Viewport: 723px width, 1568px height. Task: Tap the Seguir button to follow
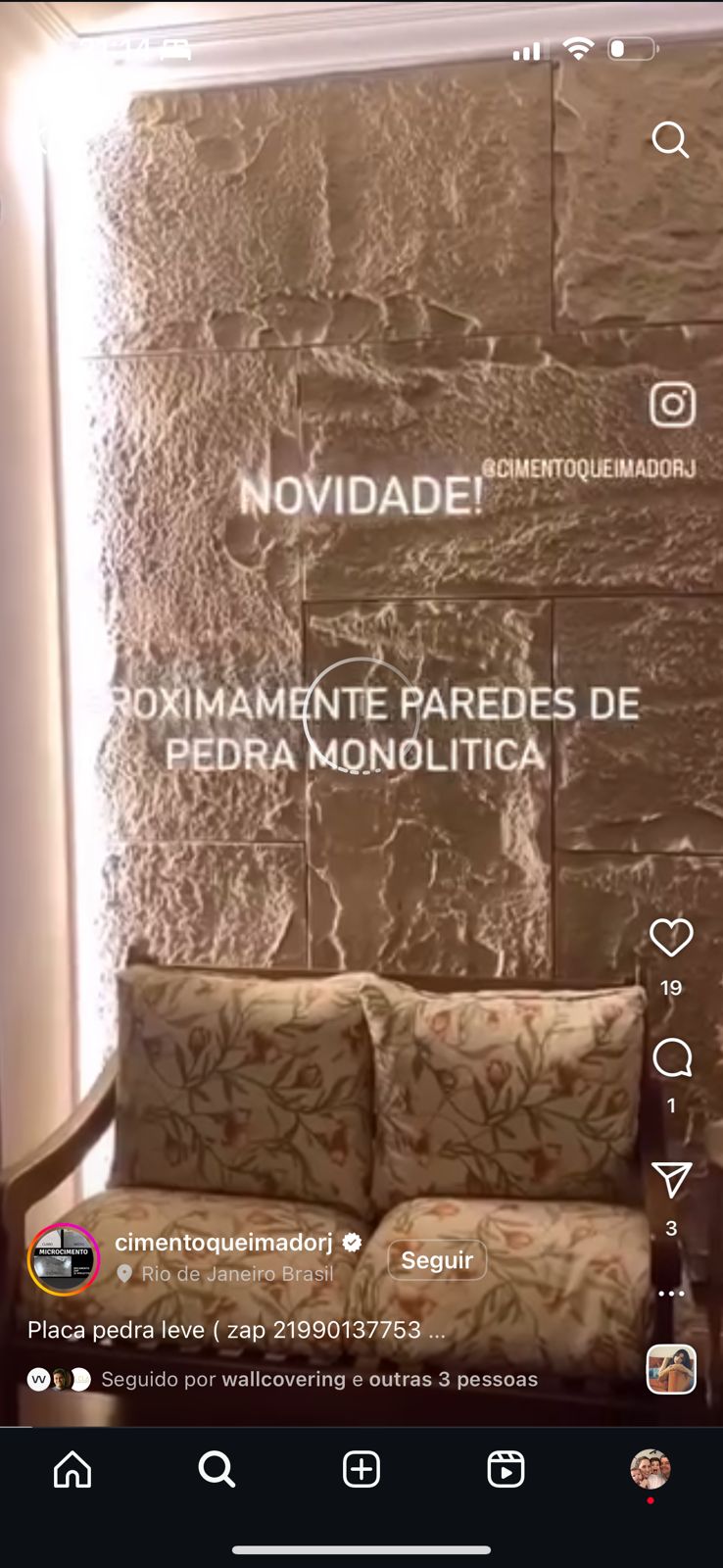click(x=437, y=1259)
